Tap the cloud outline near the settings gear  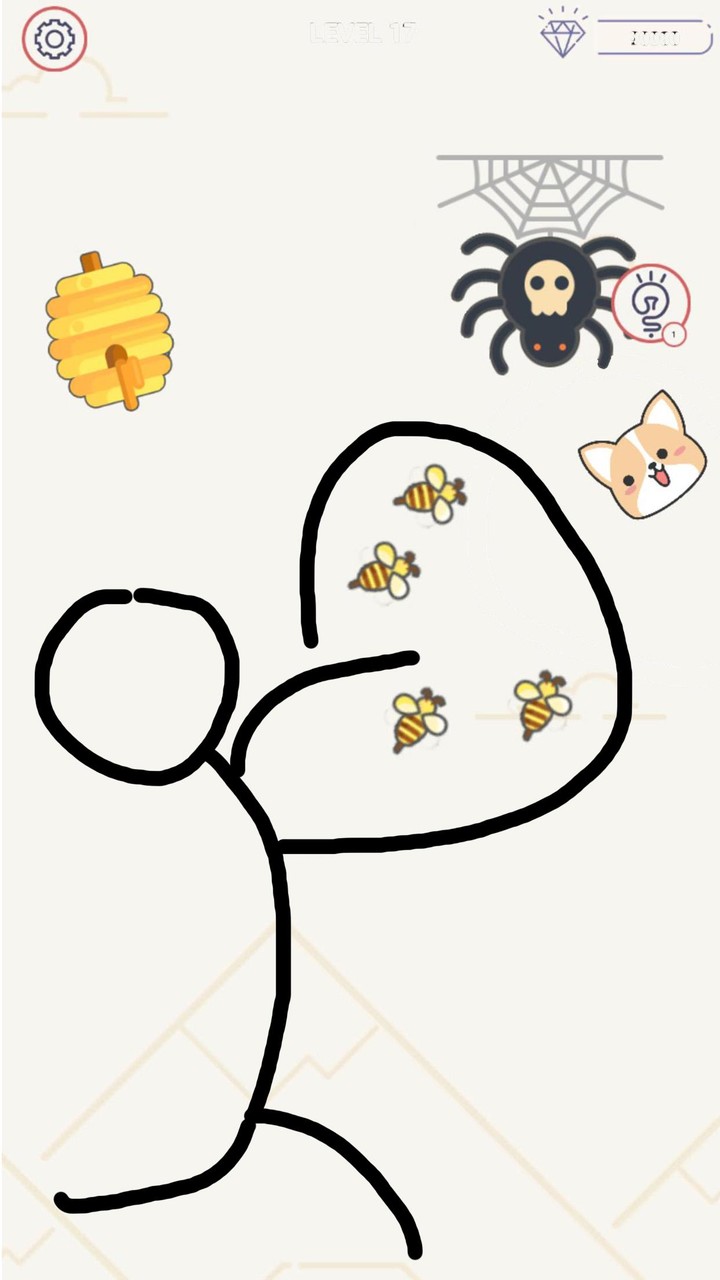click(x=95, y=72)
